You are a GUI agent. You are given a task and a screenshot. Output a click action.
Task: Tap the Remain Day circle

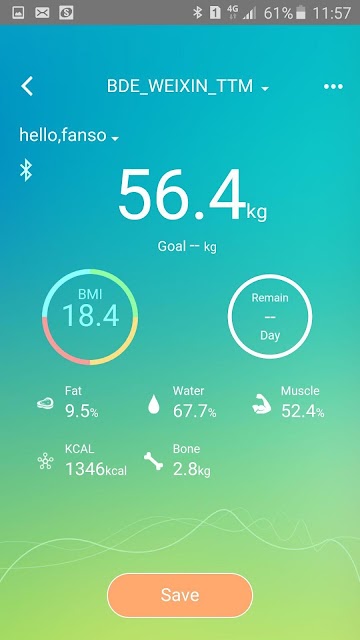[270, 317]
